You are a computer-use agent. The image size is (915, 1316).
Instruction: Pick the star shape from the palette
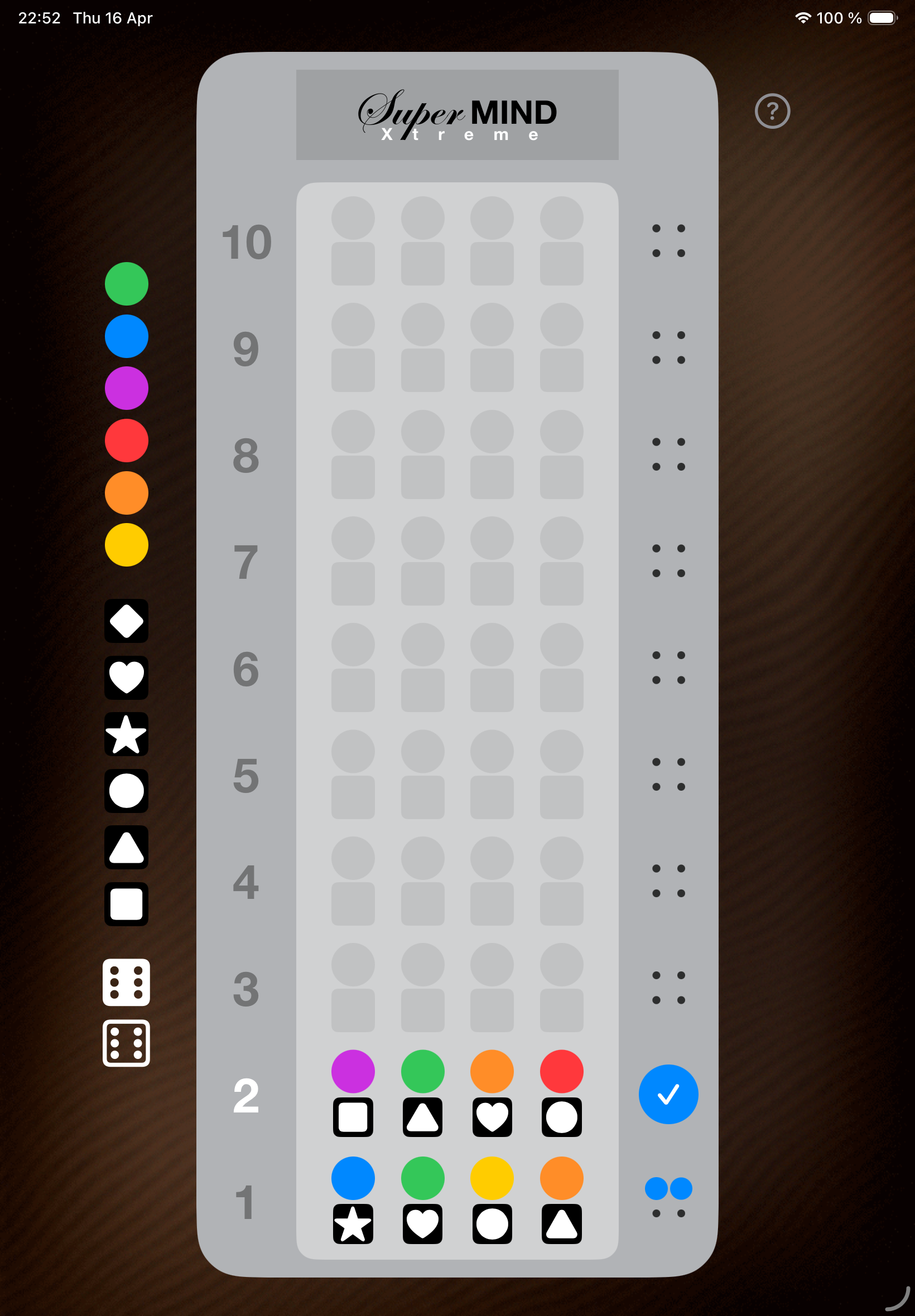tap(126, 736)
